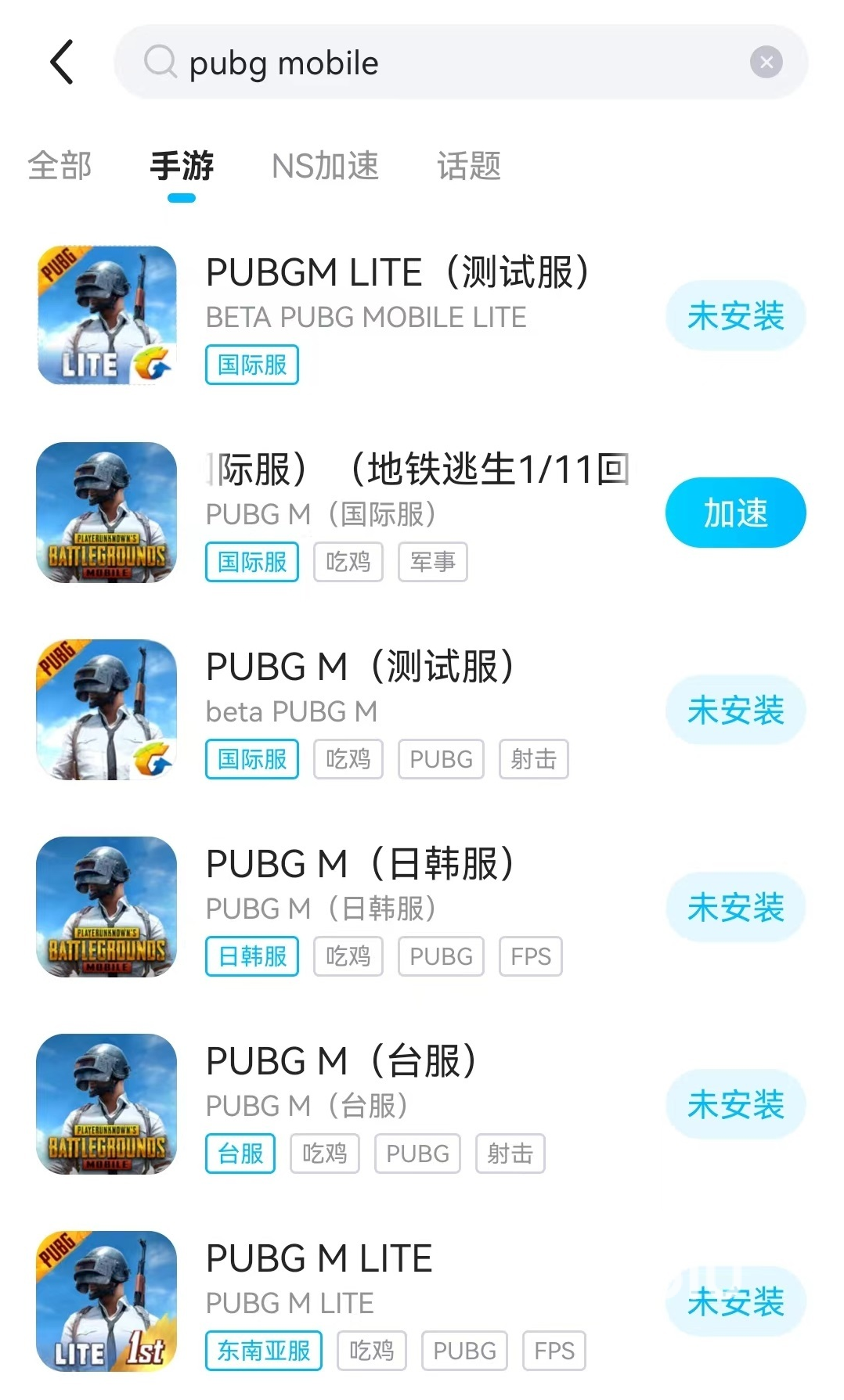The width and height of the screenshot is (844, 1400).
Task: Open the 话题 tab
Action: (468, 166)
